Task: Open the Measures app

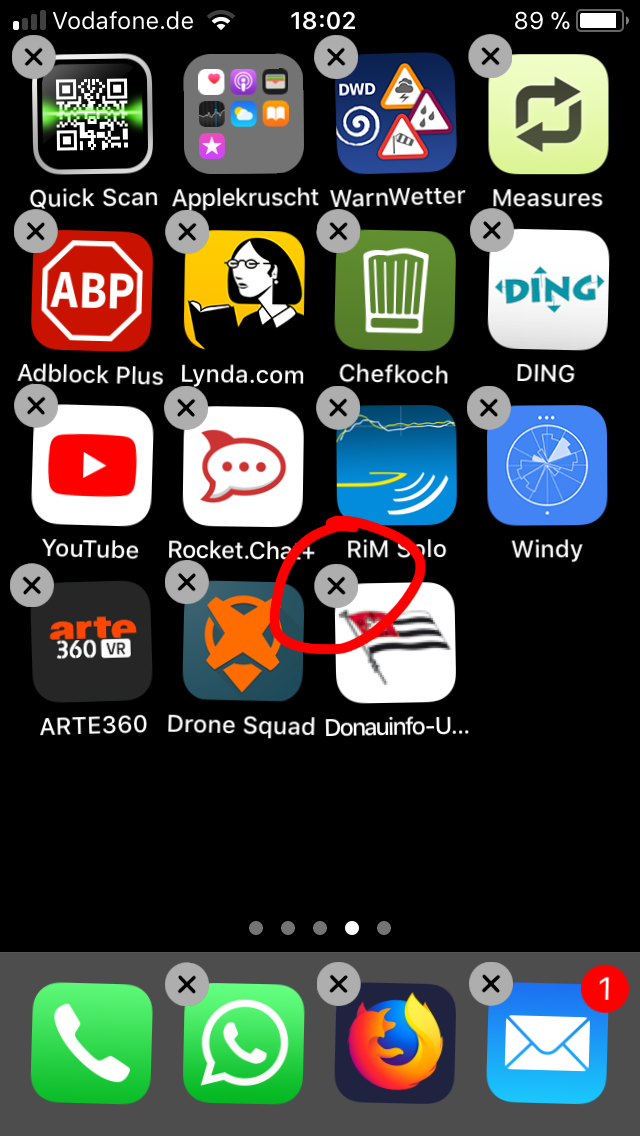Action: point(548,114)
